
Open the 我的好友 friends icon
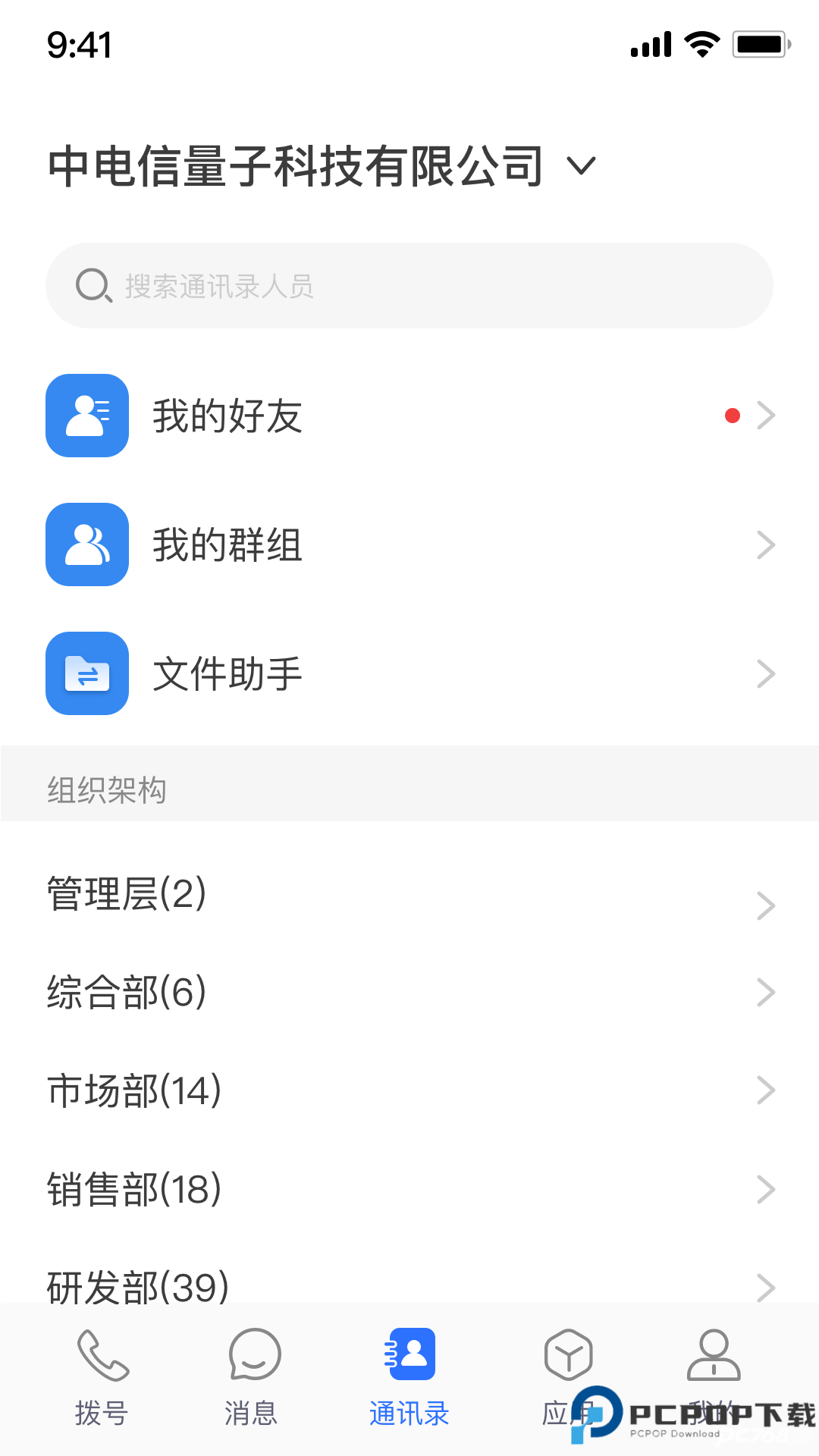[86, 416]
